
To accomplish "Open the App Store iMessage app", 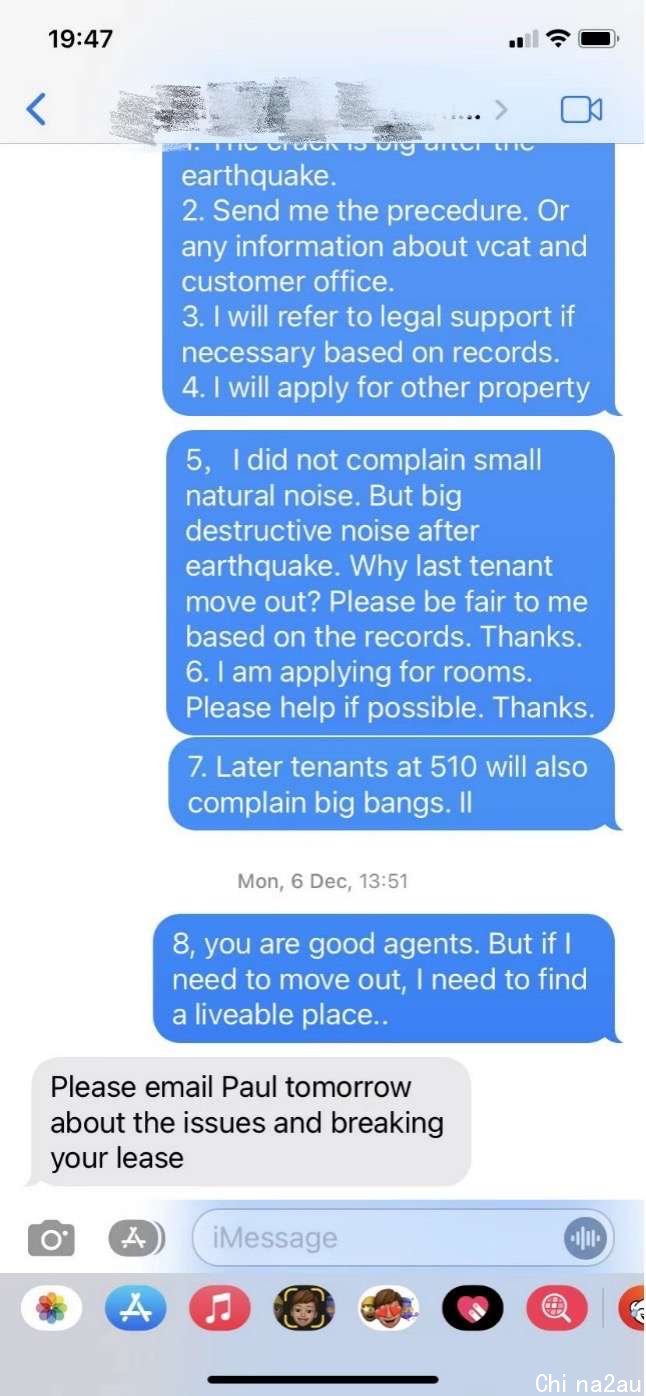I will pyautogui.click(x=135, y=1308).
